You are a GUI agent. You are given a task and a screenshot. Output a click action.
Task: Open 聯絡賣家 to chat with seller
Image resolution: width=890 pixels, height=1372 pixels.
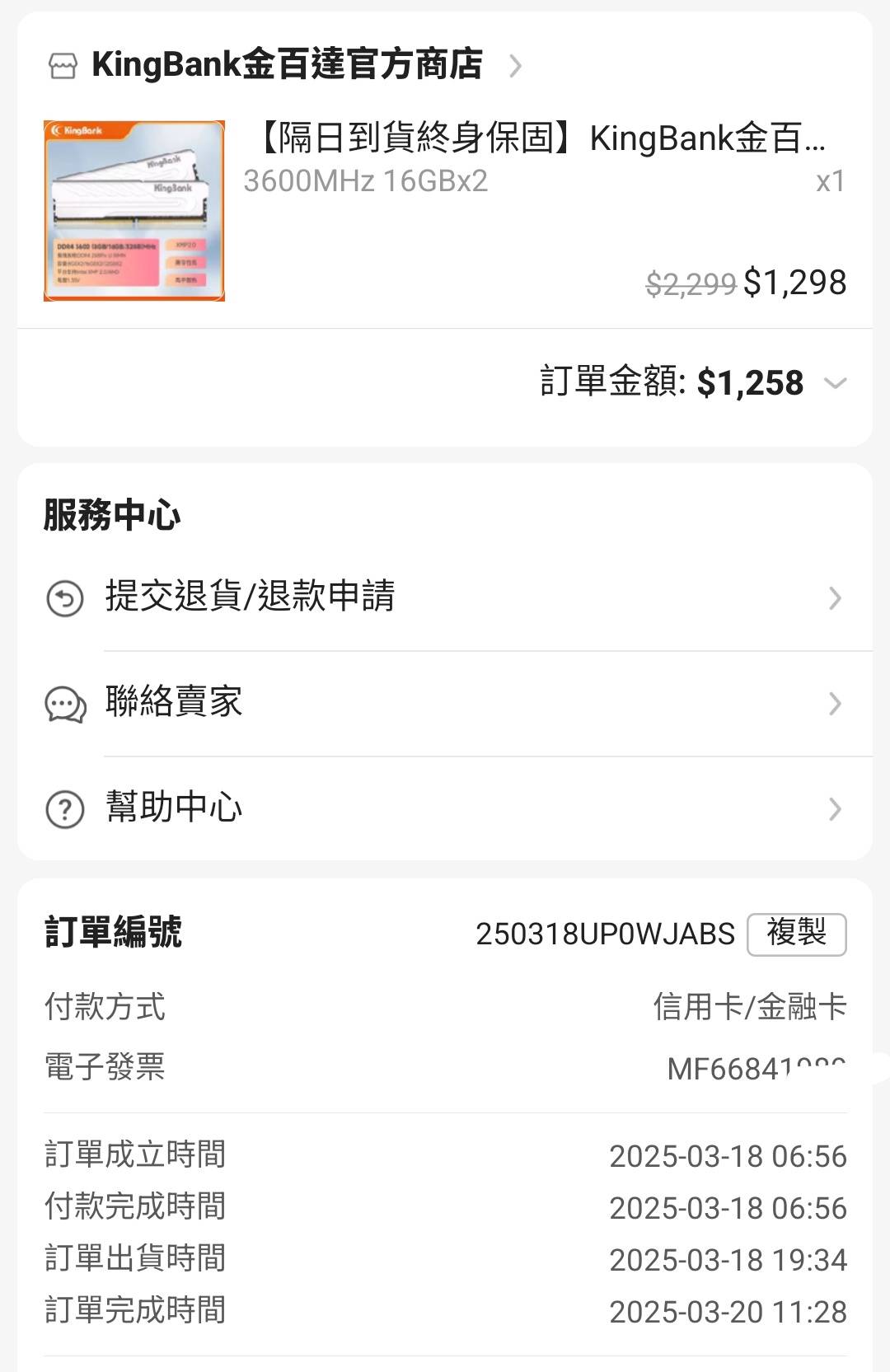(445, 703)
